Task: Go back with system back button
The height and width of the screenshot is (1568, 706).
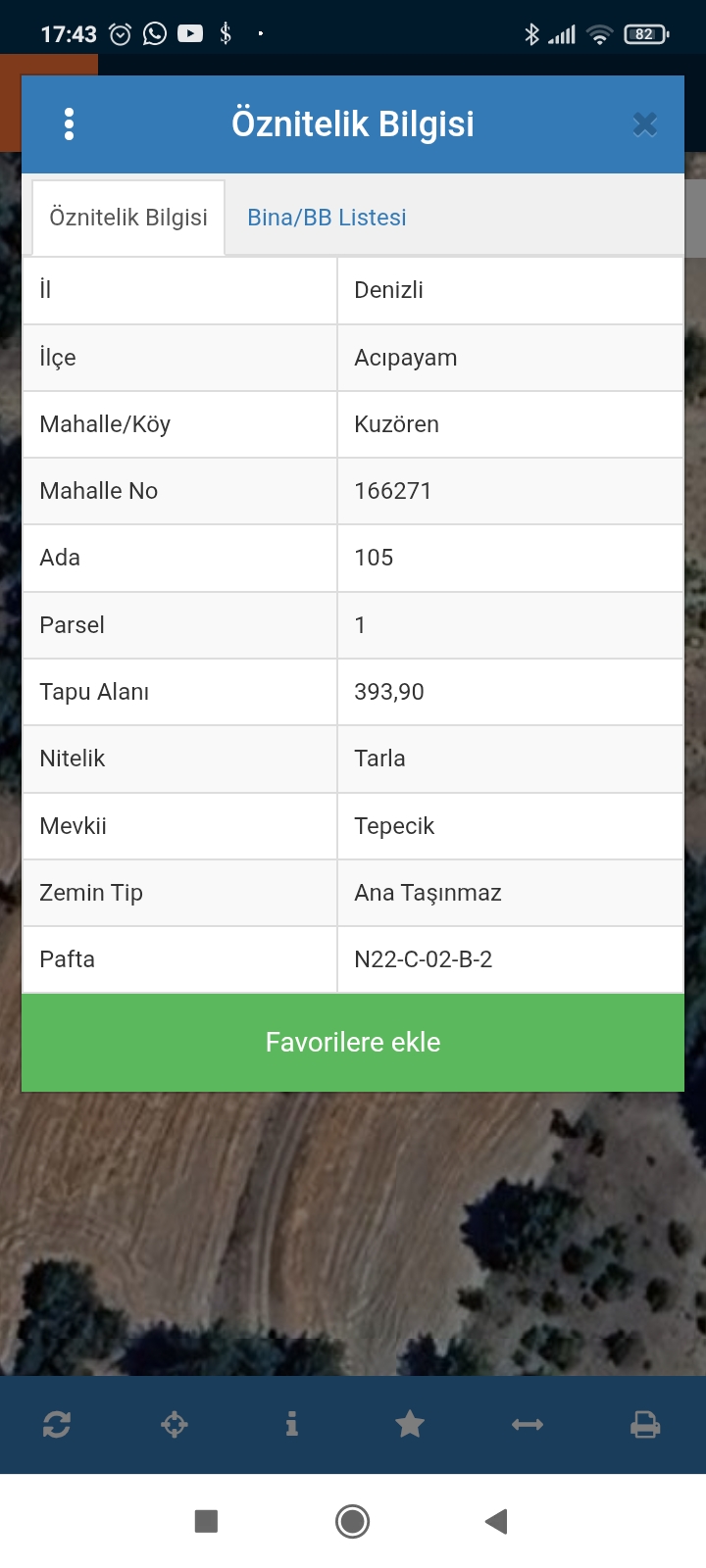Action: 496,1521
